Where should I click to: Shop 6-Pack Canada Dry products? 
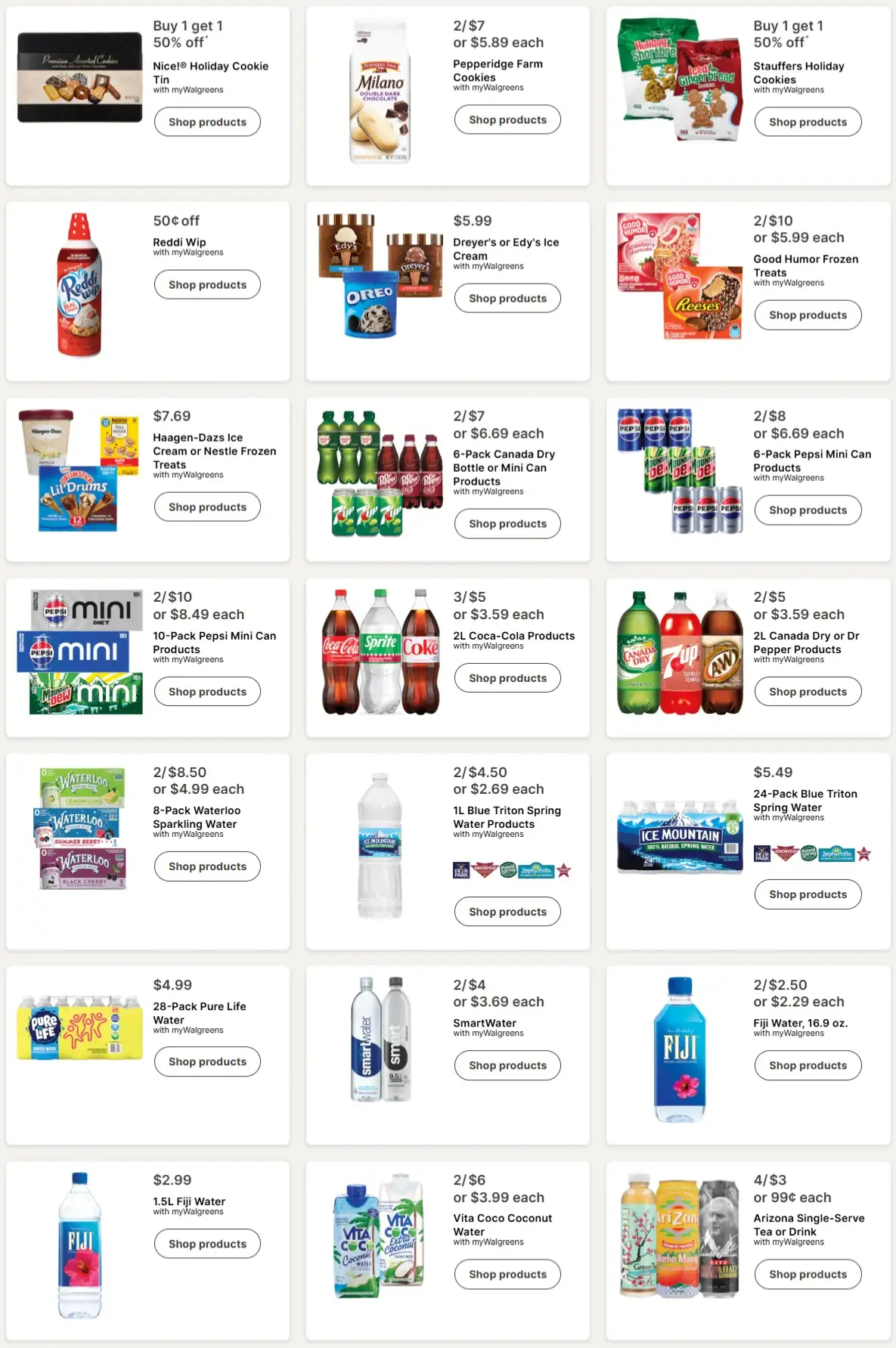coord(507,523)
